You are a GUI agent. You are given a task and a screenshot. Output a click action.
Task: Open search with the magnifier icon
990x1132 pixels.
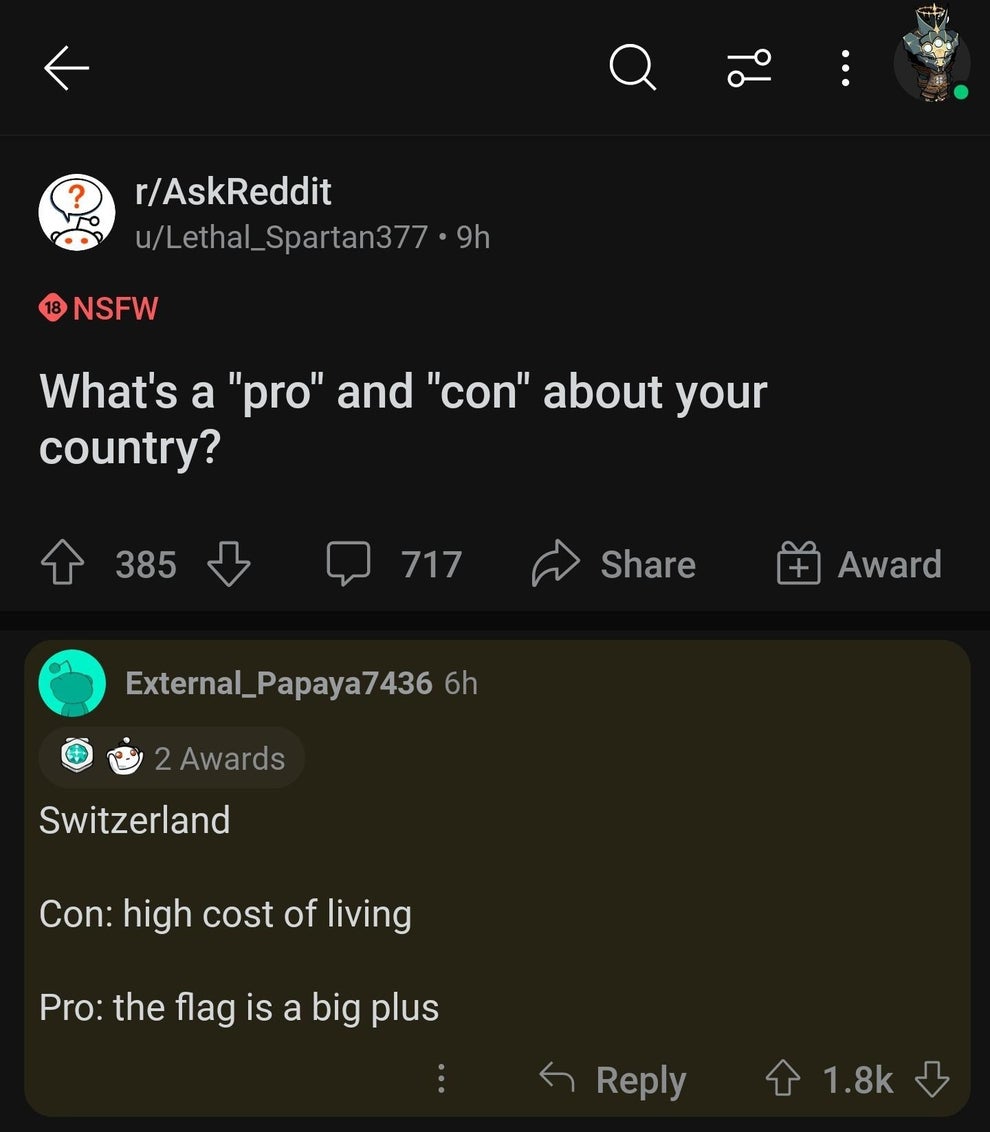(632, 68)
